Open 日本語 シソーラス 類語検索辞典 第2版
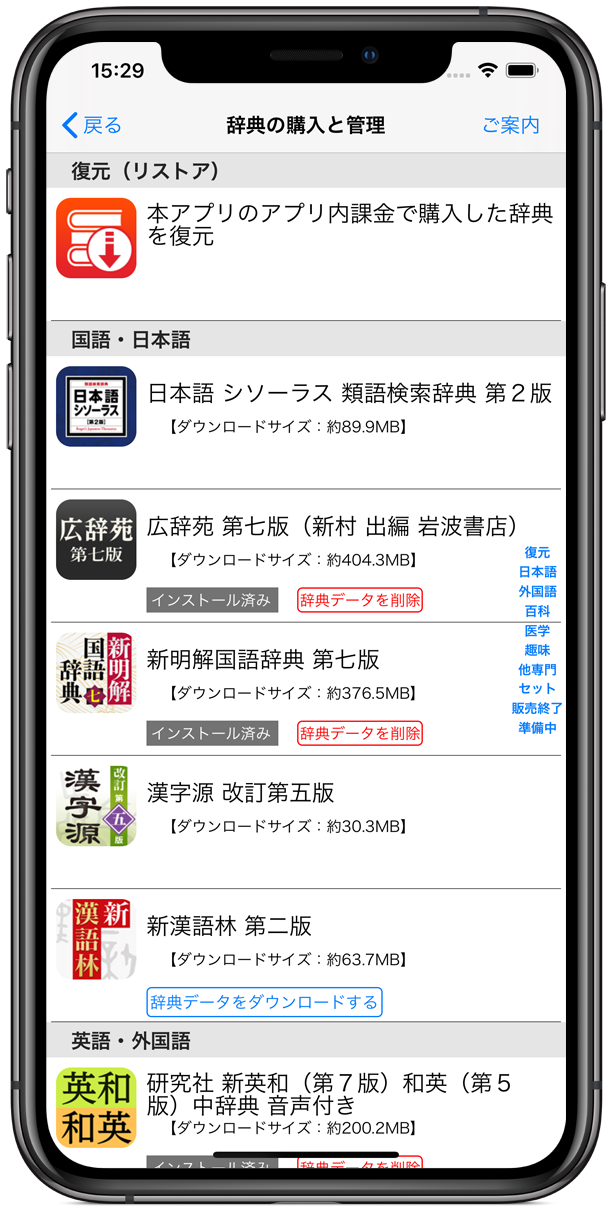 click(349, 393)
